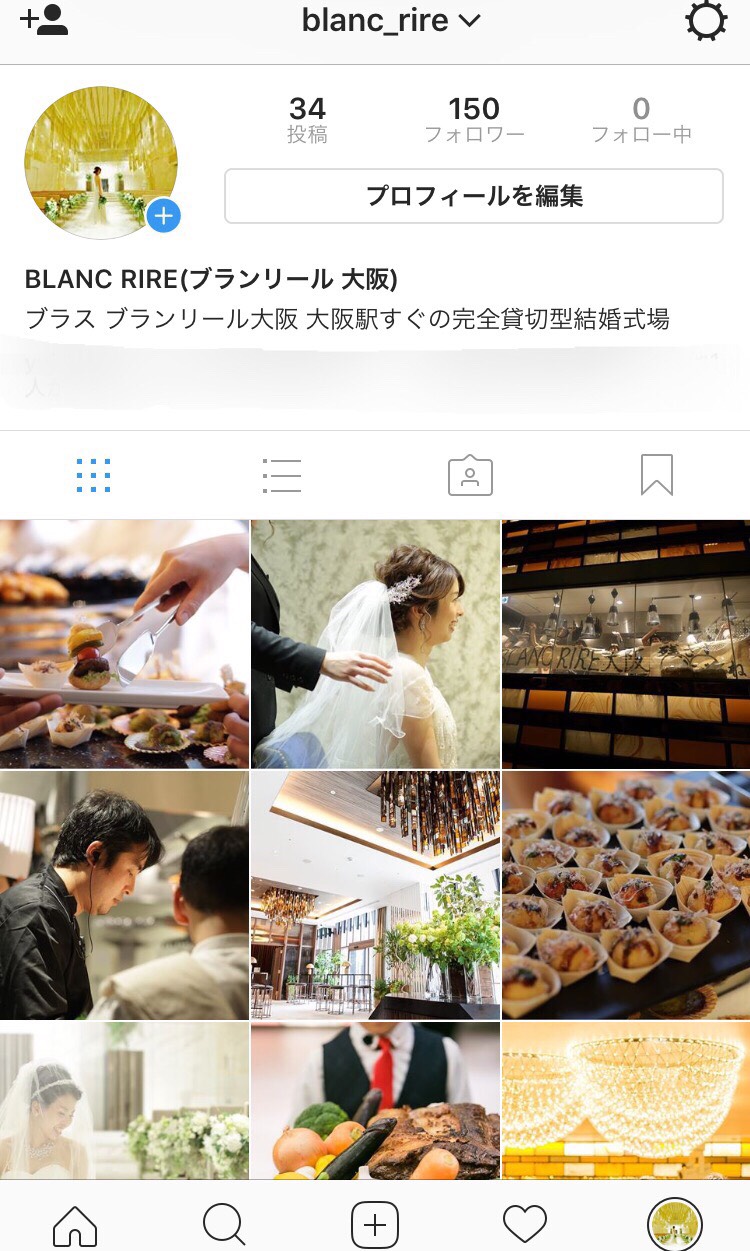This screenshot has height=1251, width=750.
Task: Open the banquet hall with flowers photo
Action: pos(375,895)
